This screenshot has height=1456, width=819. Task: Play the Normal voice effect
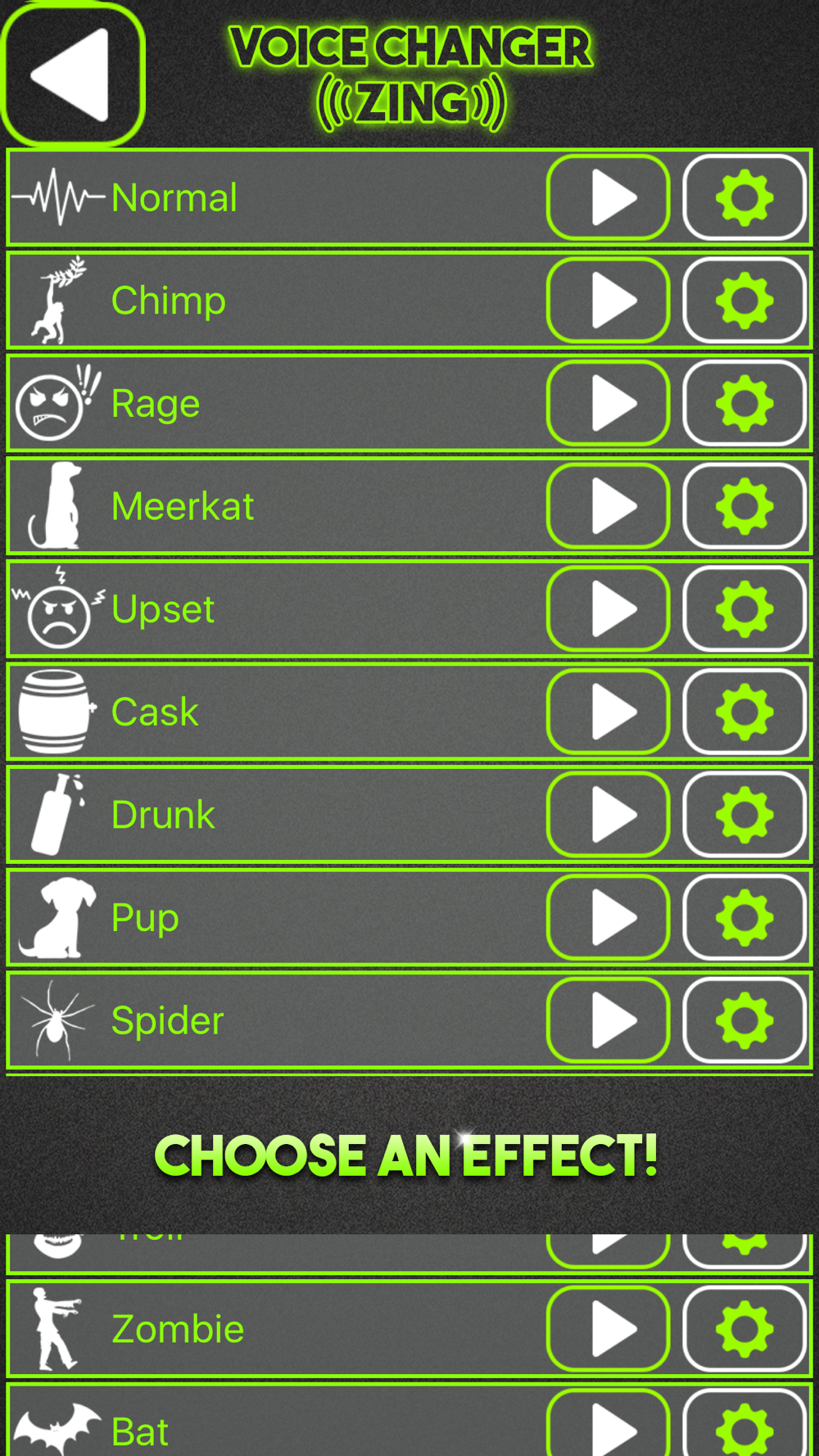point(609,197)
